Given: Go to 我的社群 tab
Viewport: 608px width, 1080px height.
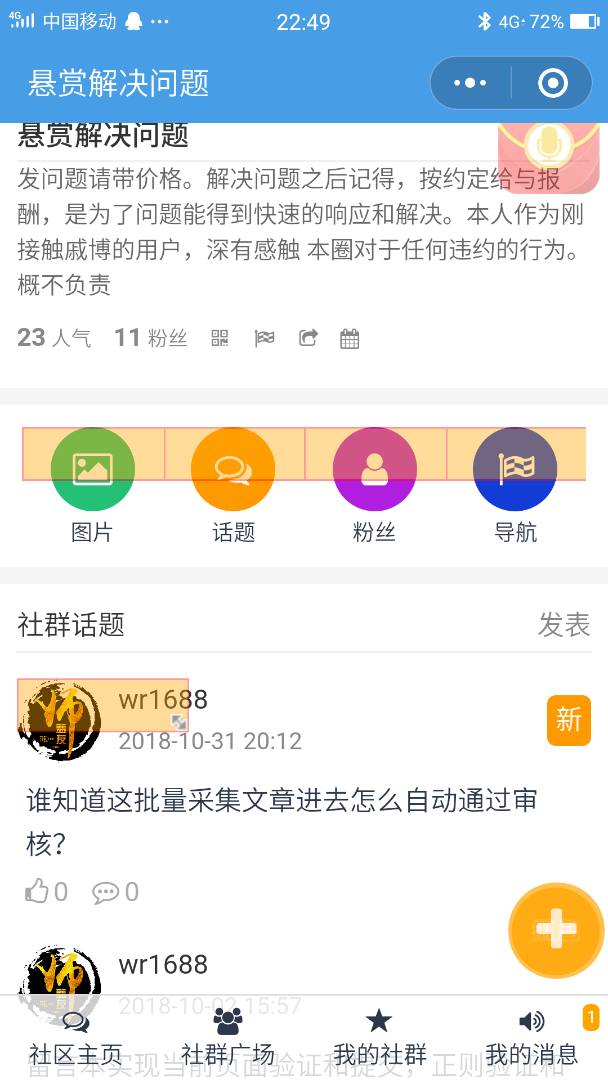Looking at the screenshot, I should tap(379, 1038).
